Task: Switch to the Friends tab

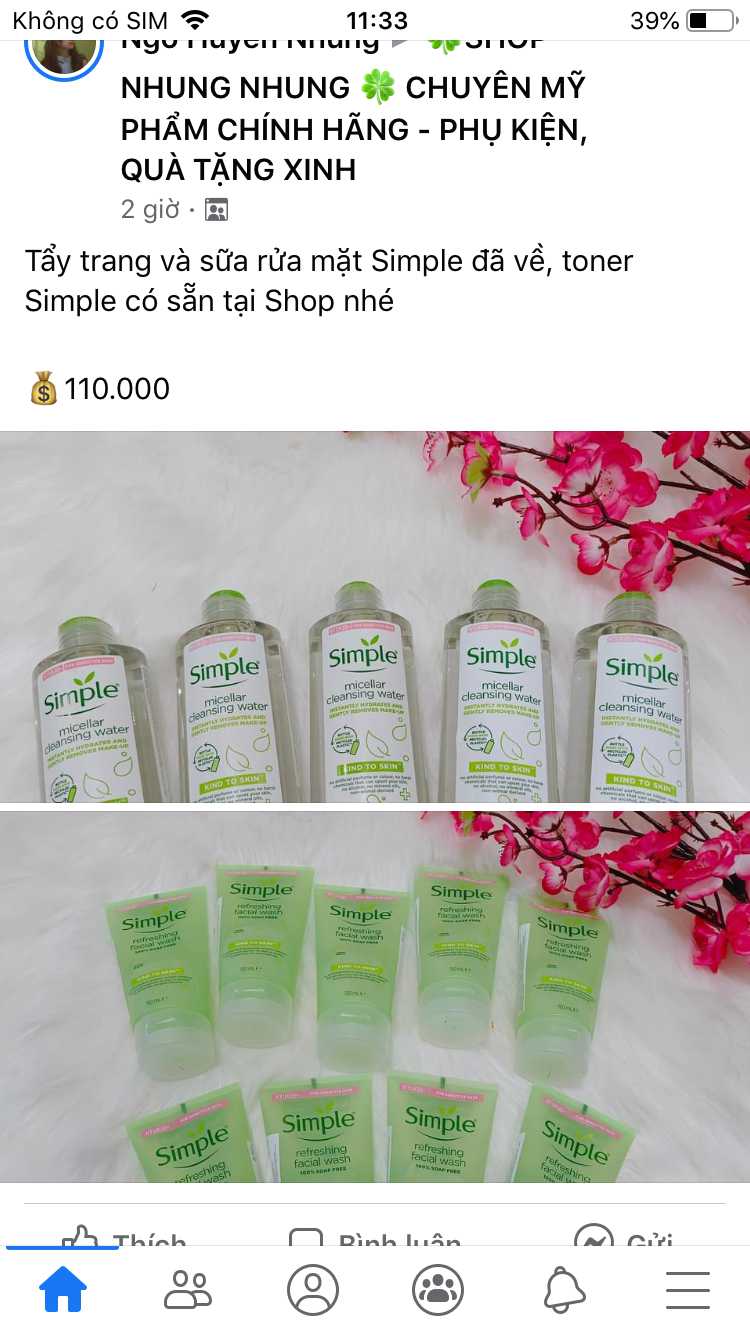Action: [x=188, y=1290]
